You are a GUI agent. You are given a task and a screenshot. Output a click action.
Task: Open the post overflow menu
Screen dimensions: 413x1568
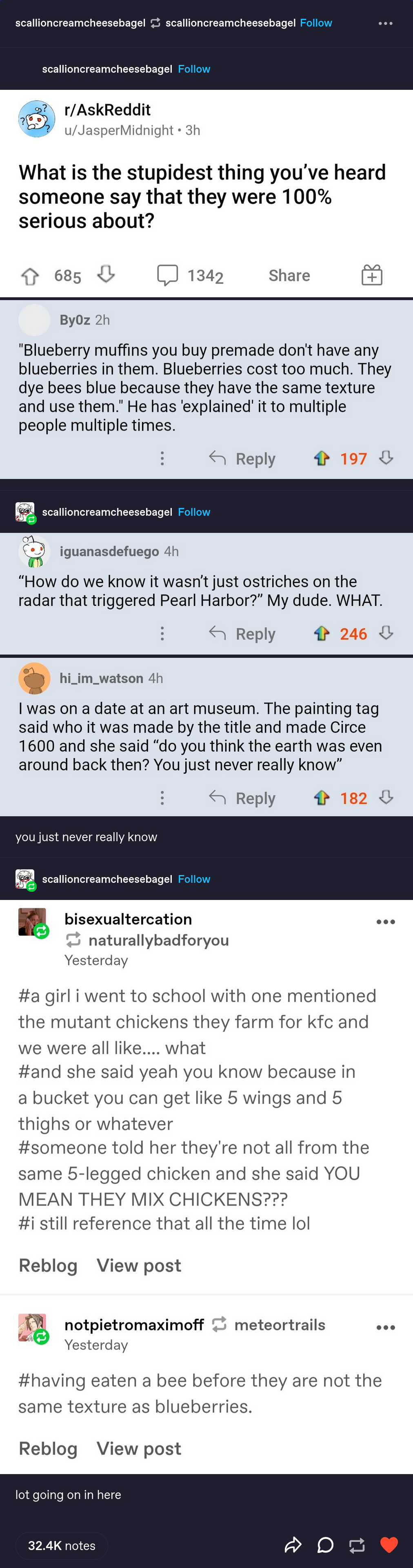click(x=385, y=23)
